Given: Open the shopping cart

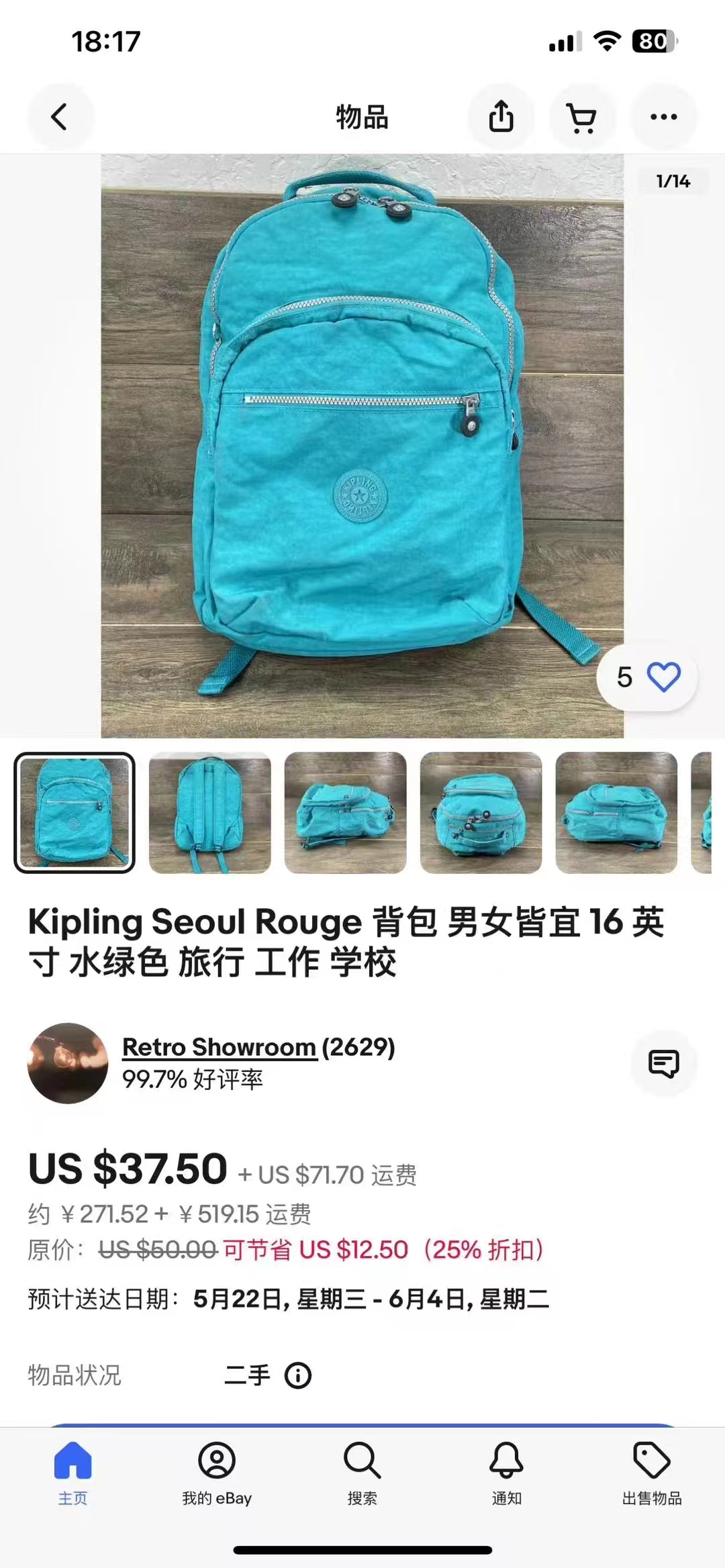Looking at the screenshot, I should (x=582, y=117).
